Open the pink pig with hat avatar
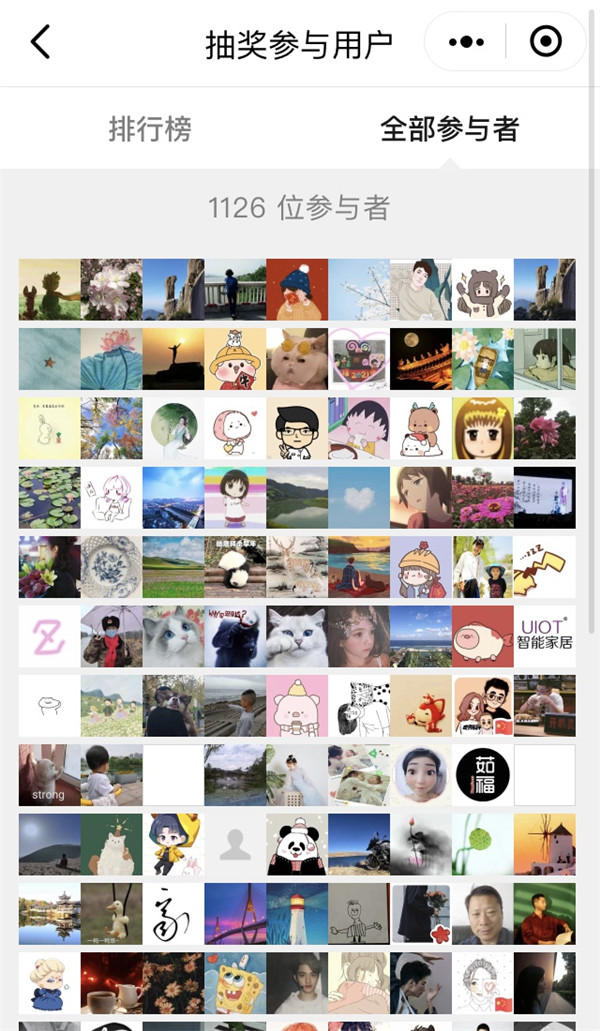 click(297, 705)
